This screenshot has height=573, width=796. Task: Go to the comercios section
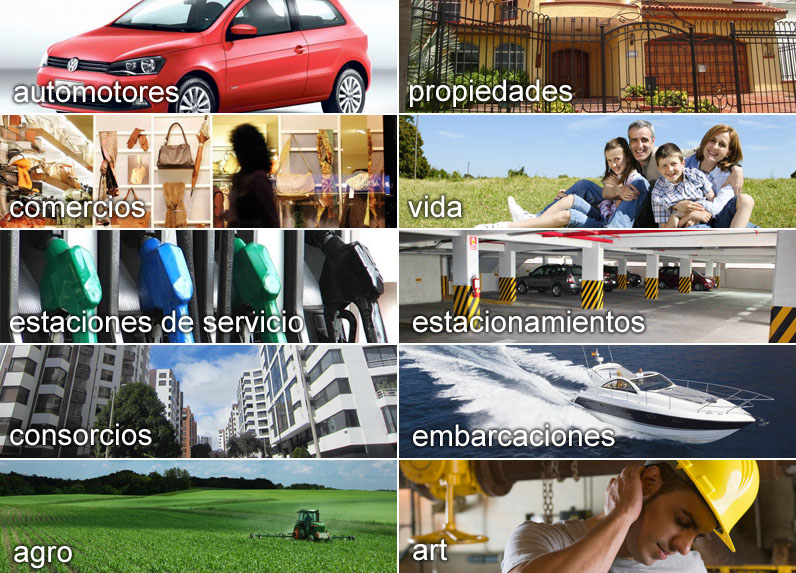click(x=198, y=171)
